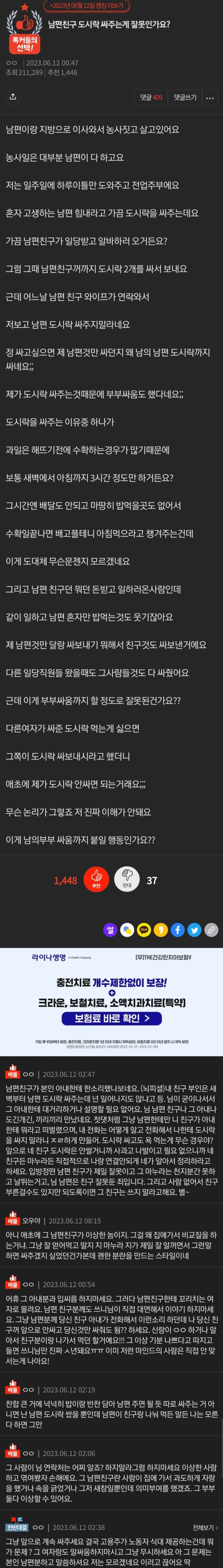Share the post via KakaoTalk
The height and width of the screenshot is (1568, 223).
tap(143, 930)
